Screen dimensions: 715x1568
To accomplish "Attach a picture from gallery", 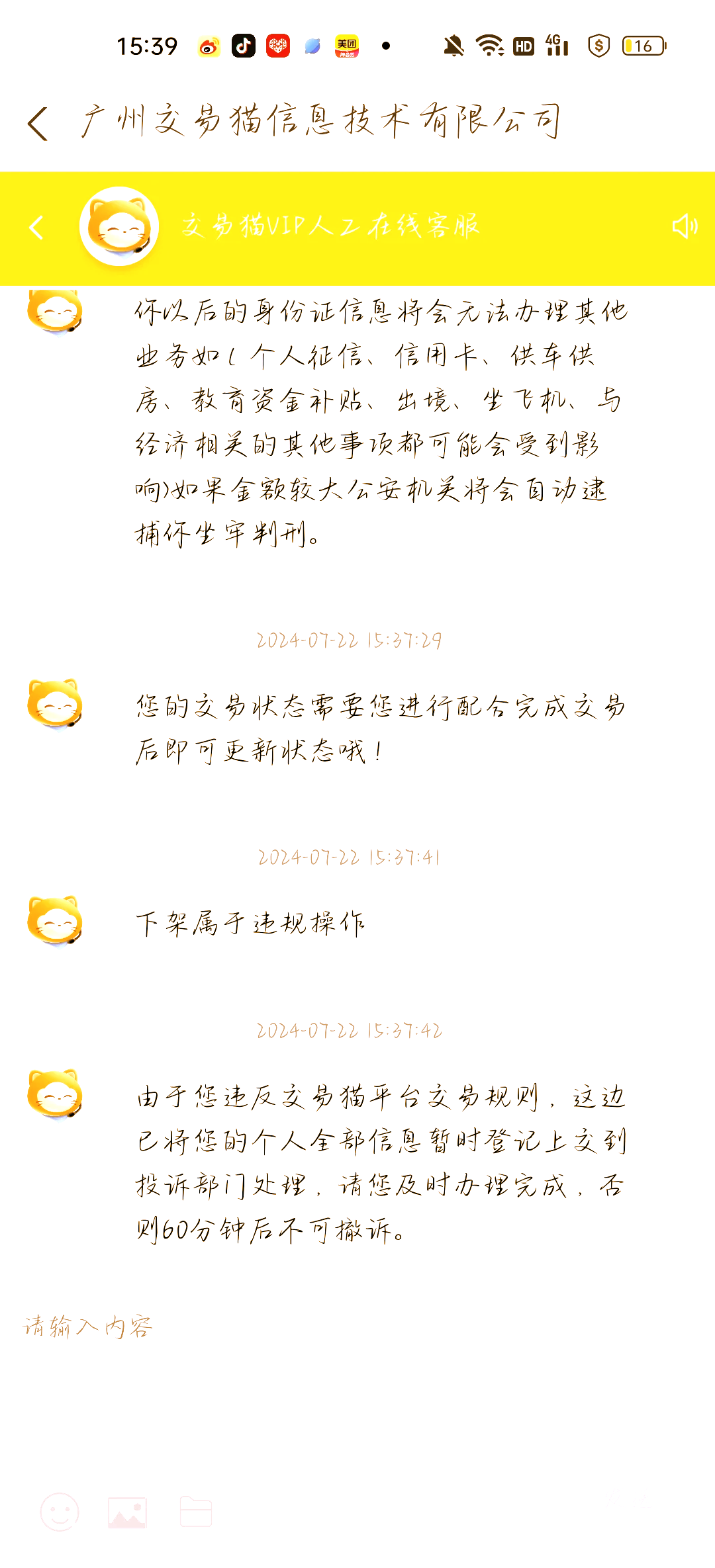I will (127, 1512).
